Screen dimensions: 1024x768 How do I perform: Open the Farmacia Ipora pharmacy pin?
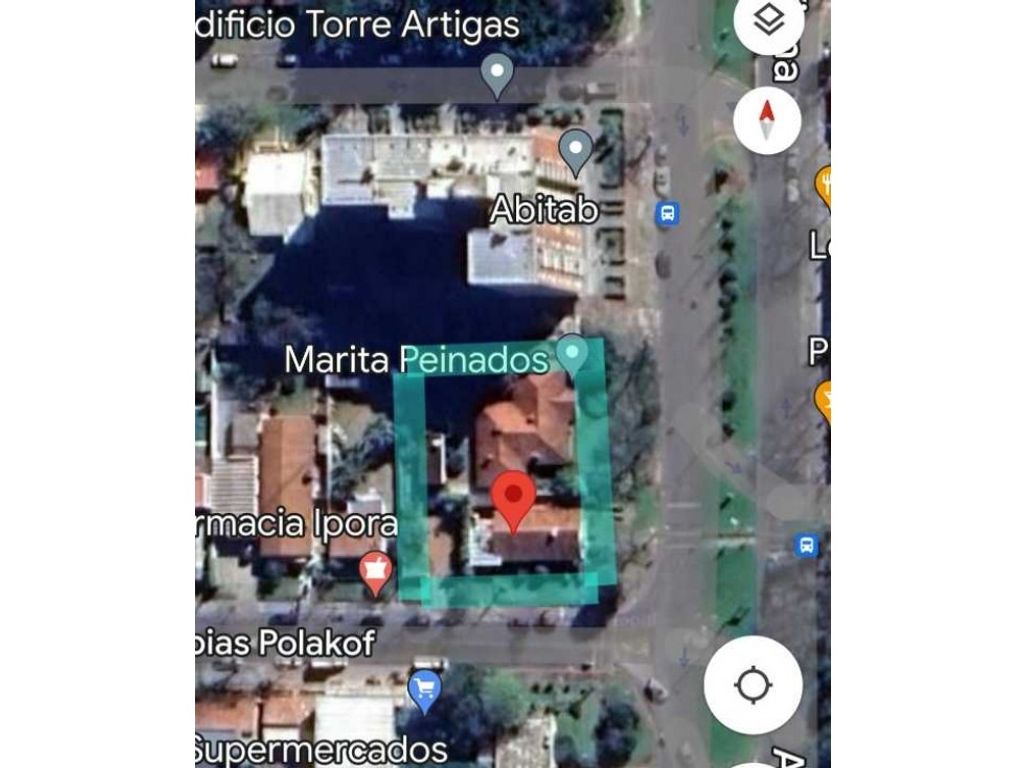[x=375, y=571]
